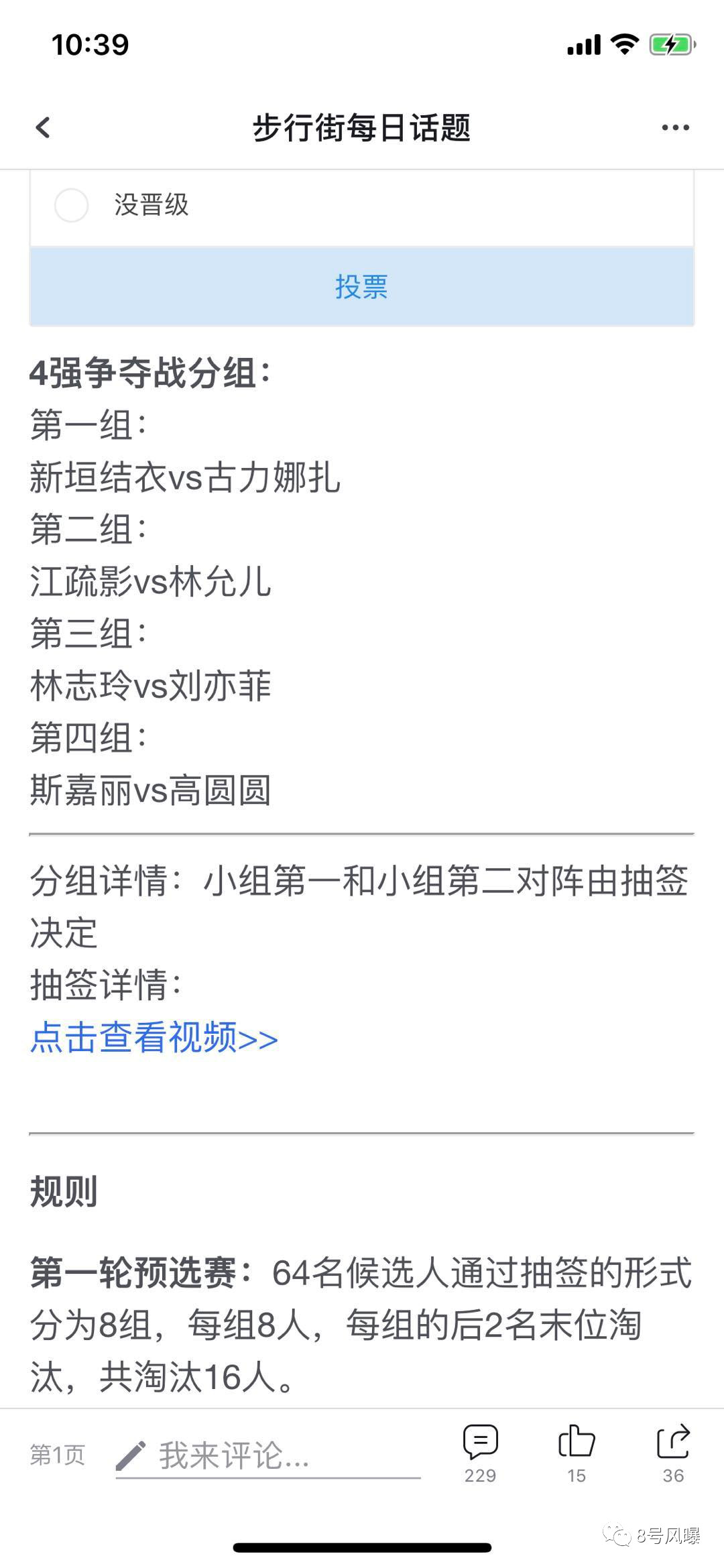Go back using the top-left arrow
This screenshot has width=724, height=1568.
43,127
